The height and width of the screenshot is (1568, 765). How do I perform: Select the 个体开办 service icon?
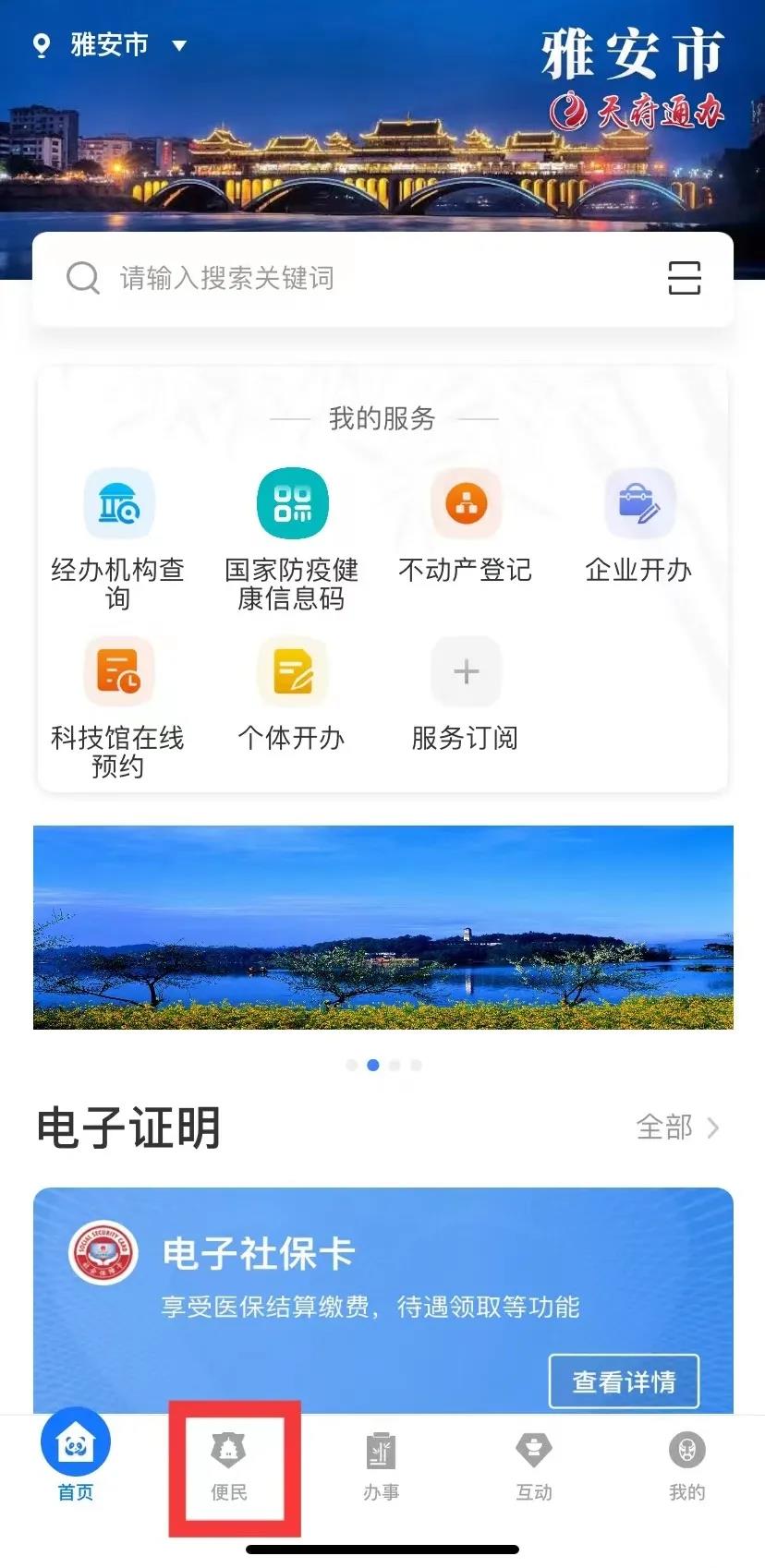point(292,671)
